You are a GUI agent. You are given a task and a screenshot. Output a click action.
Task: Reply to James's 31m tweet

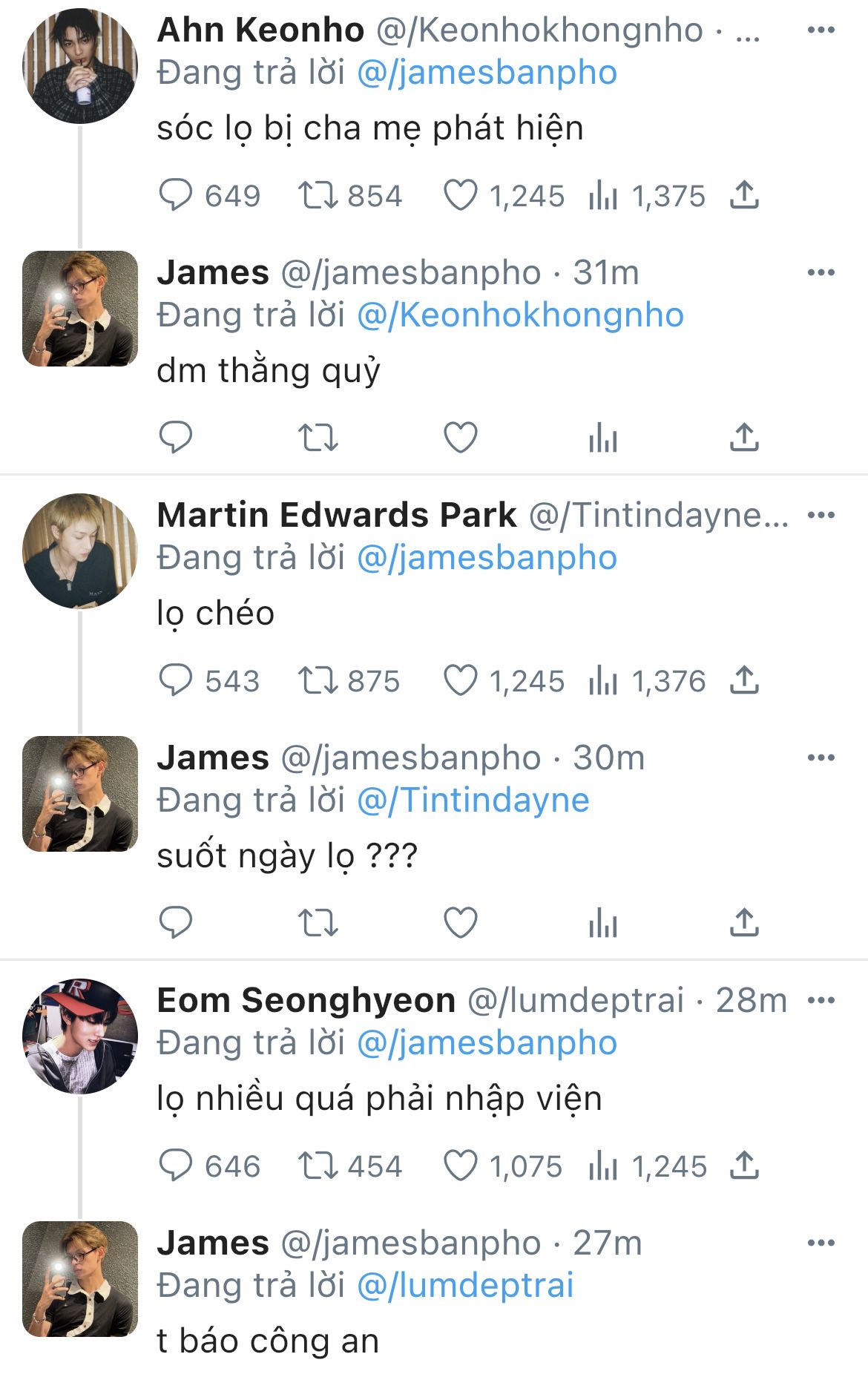click(176, 437)
